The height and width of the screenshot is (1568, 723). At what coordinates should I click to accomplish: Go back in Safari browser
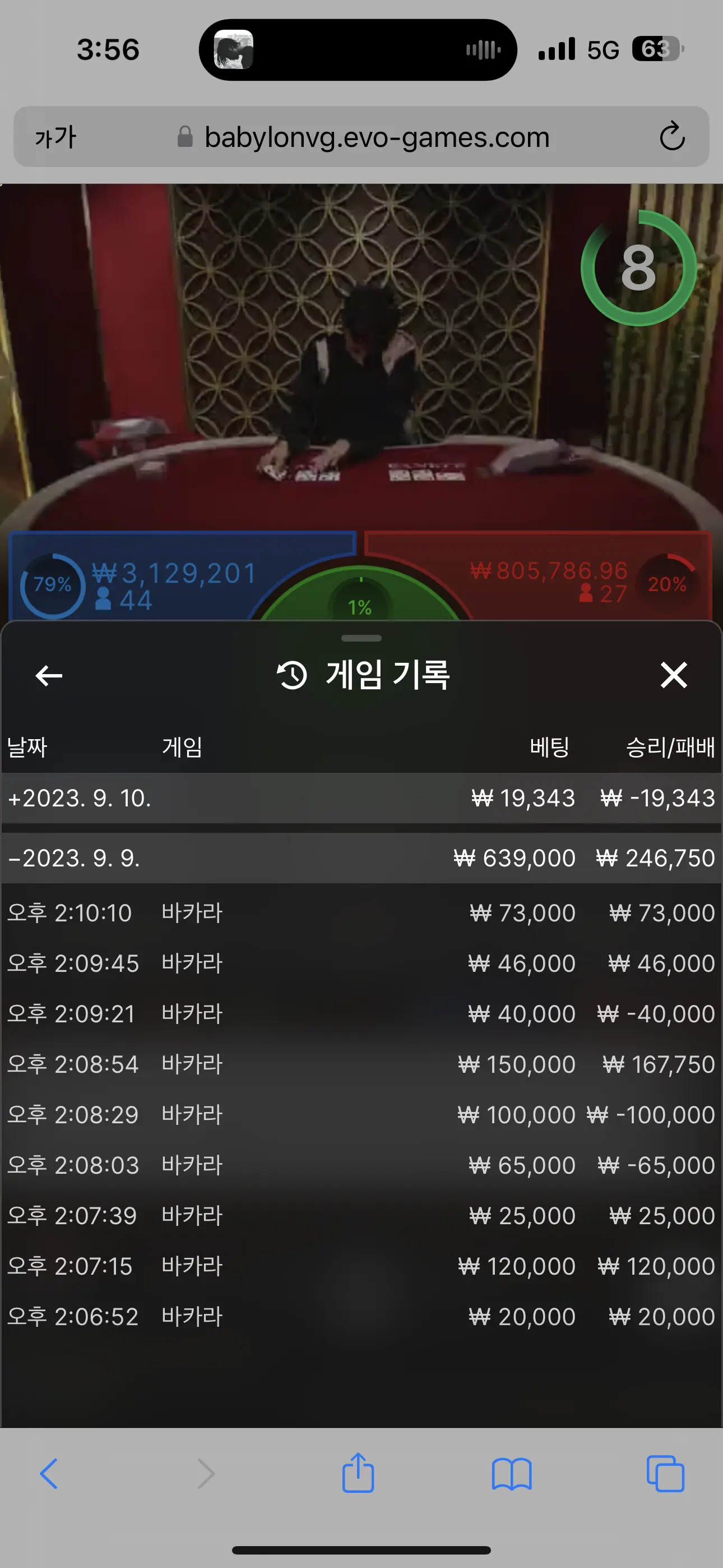point(49,1474)
